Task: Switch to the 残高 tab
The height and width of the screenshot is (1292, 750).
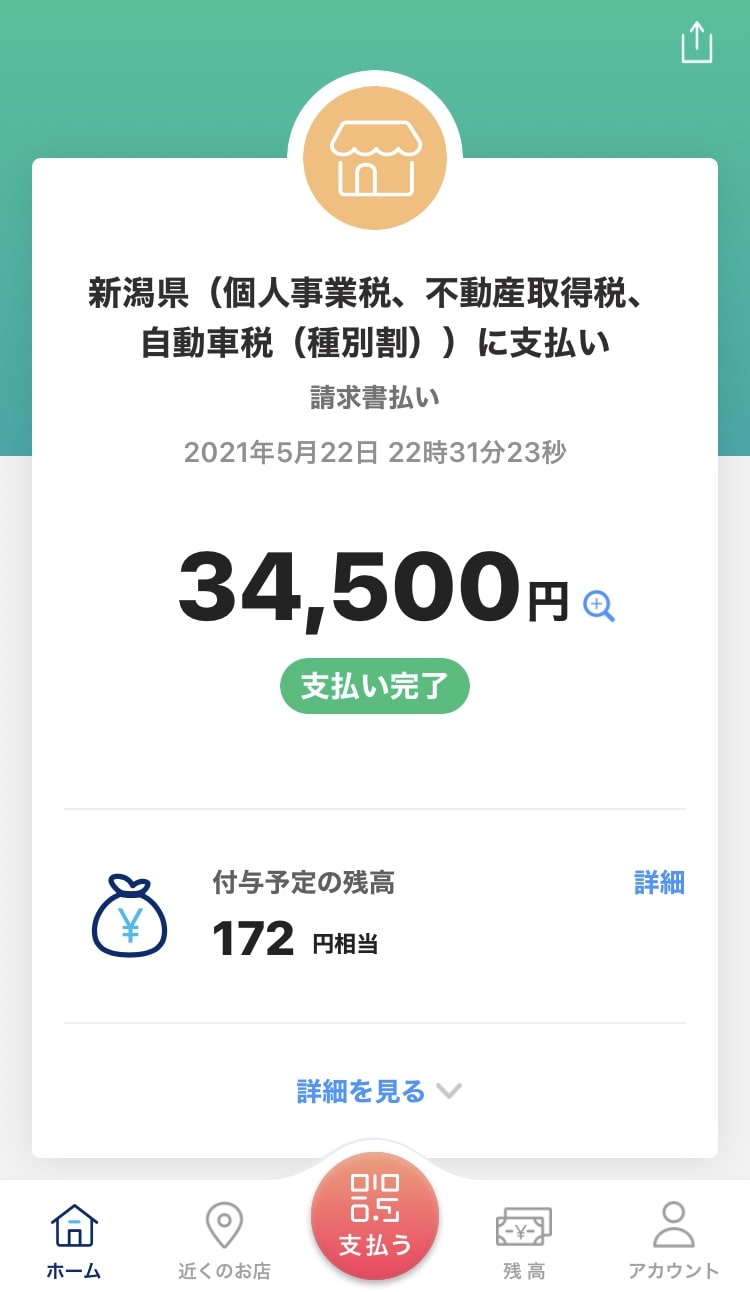Action: pos(524,1240)
